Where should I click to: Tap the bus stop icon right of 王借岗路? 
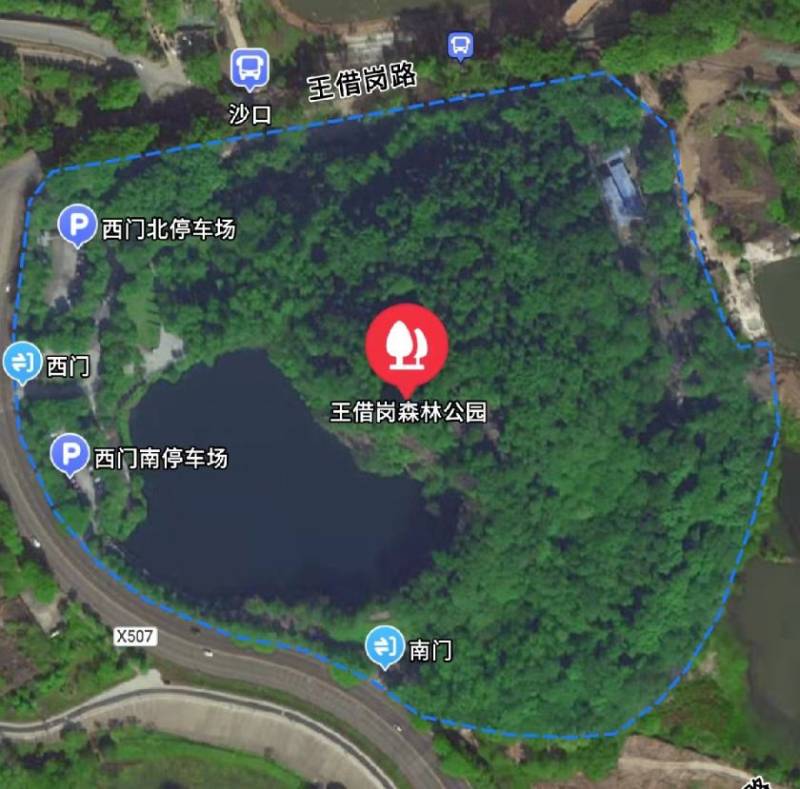(x=459, y=43)
